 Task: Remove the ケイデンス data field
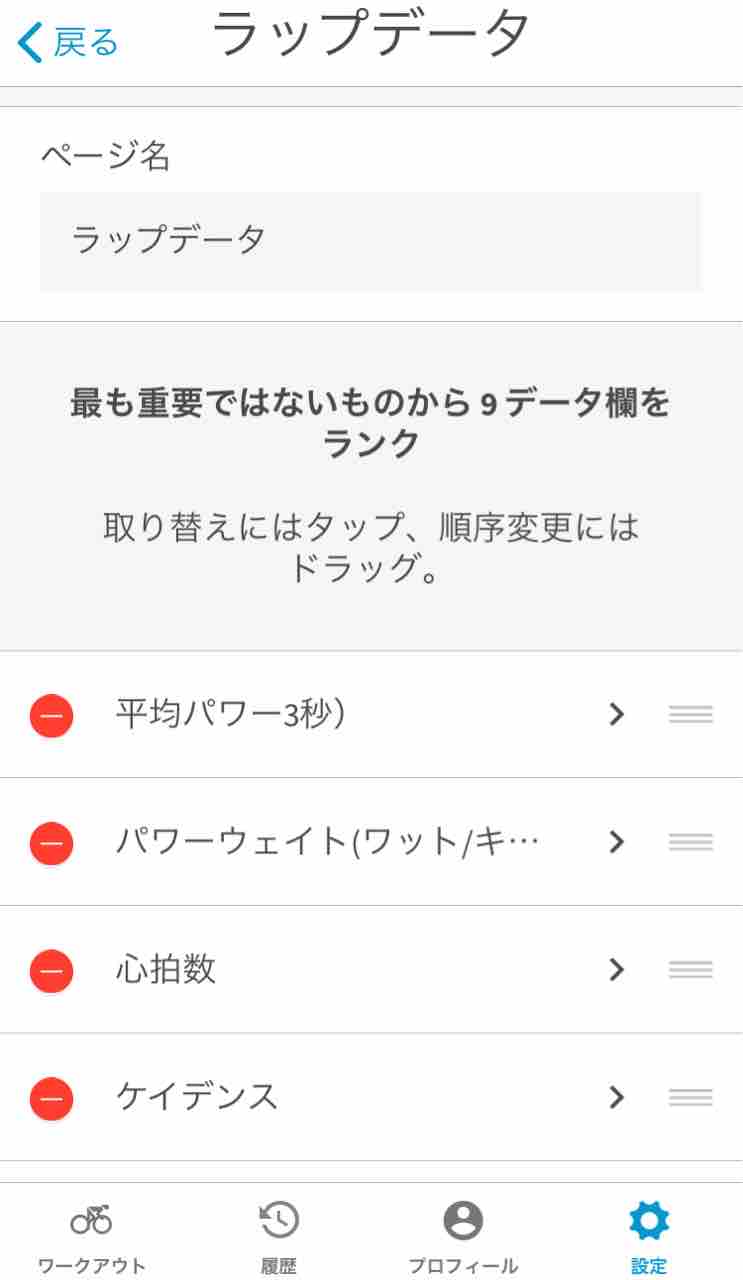point(51,1098)
